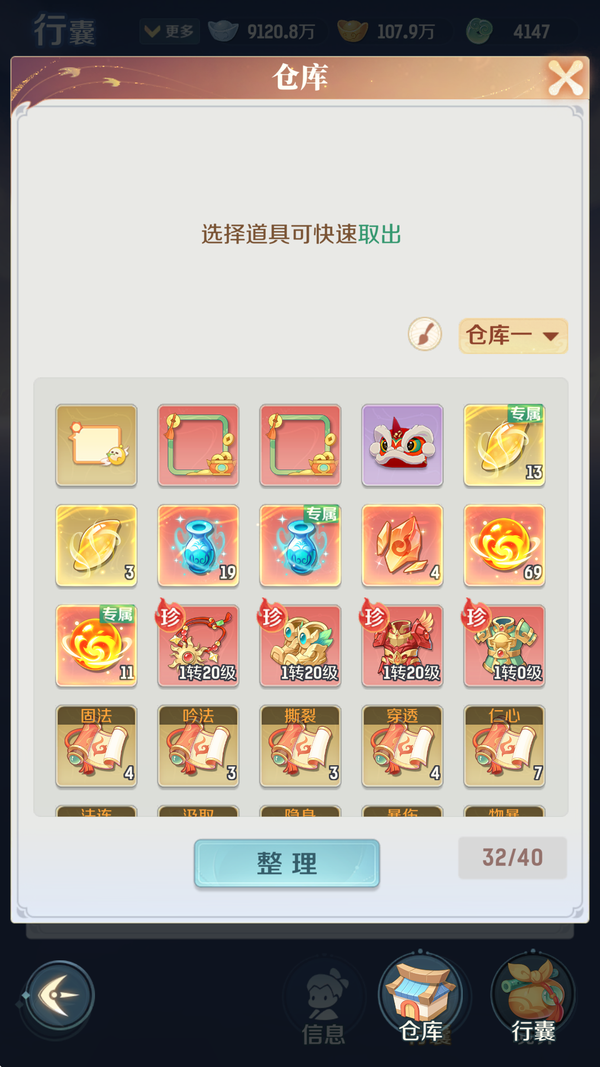The height and width of the screenshot is (1067, 600).
Task: Switch to the 仓库 tab at bottom
Action: point(420,995)
